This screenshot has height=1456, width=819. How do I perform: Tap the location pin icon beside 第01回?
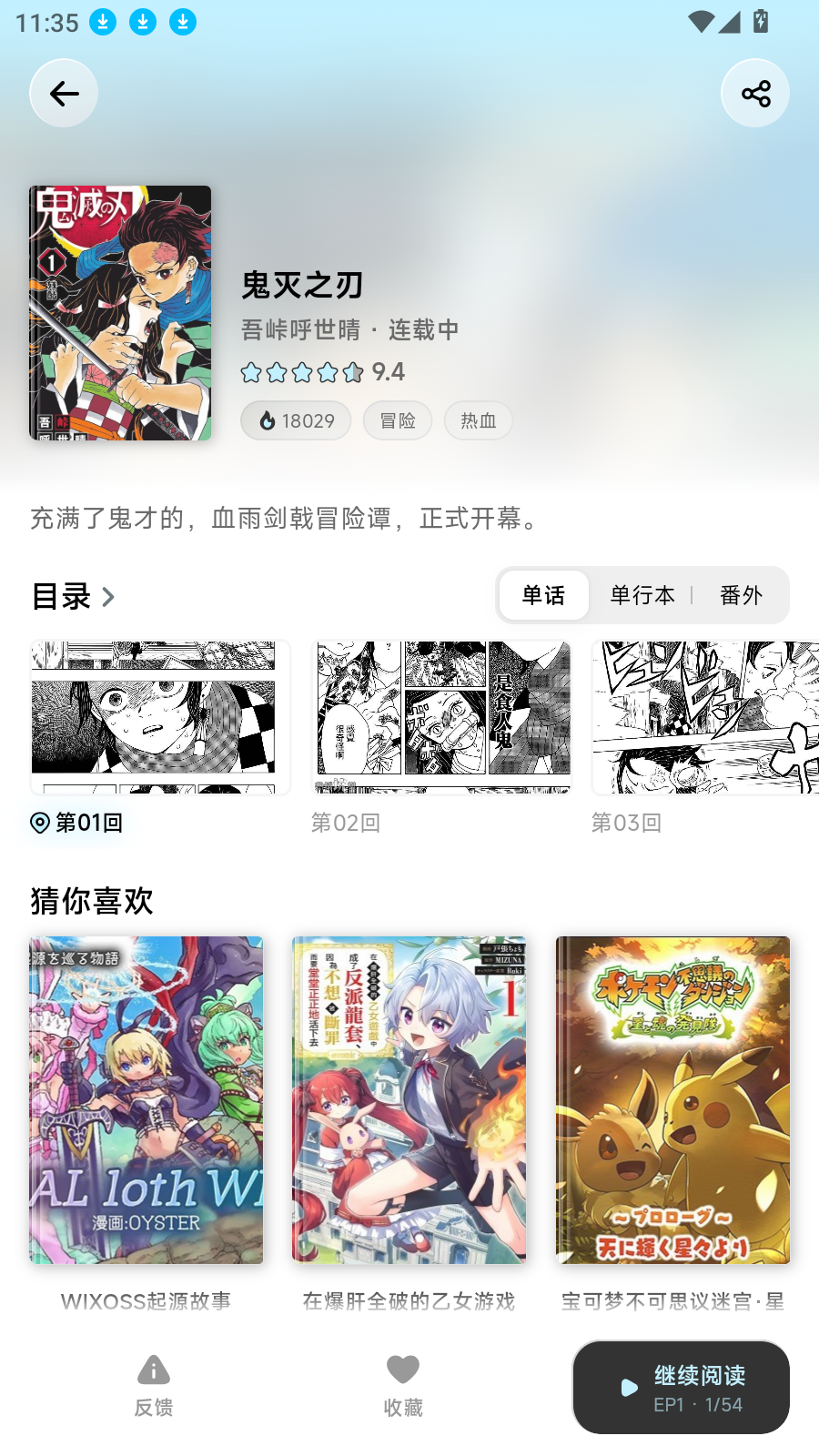[39, 822]
